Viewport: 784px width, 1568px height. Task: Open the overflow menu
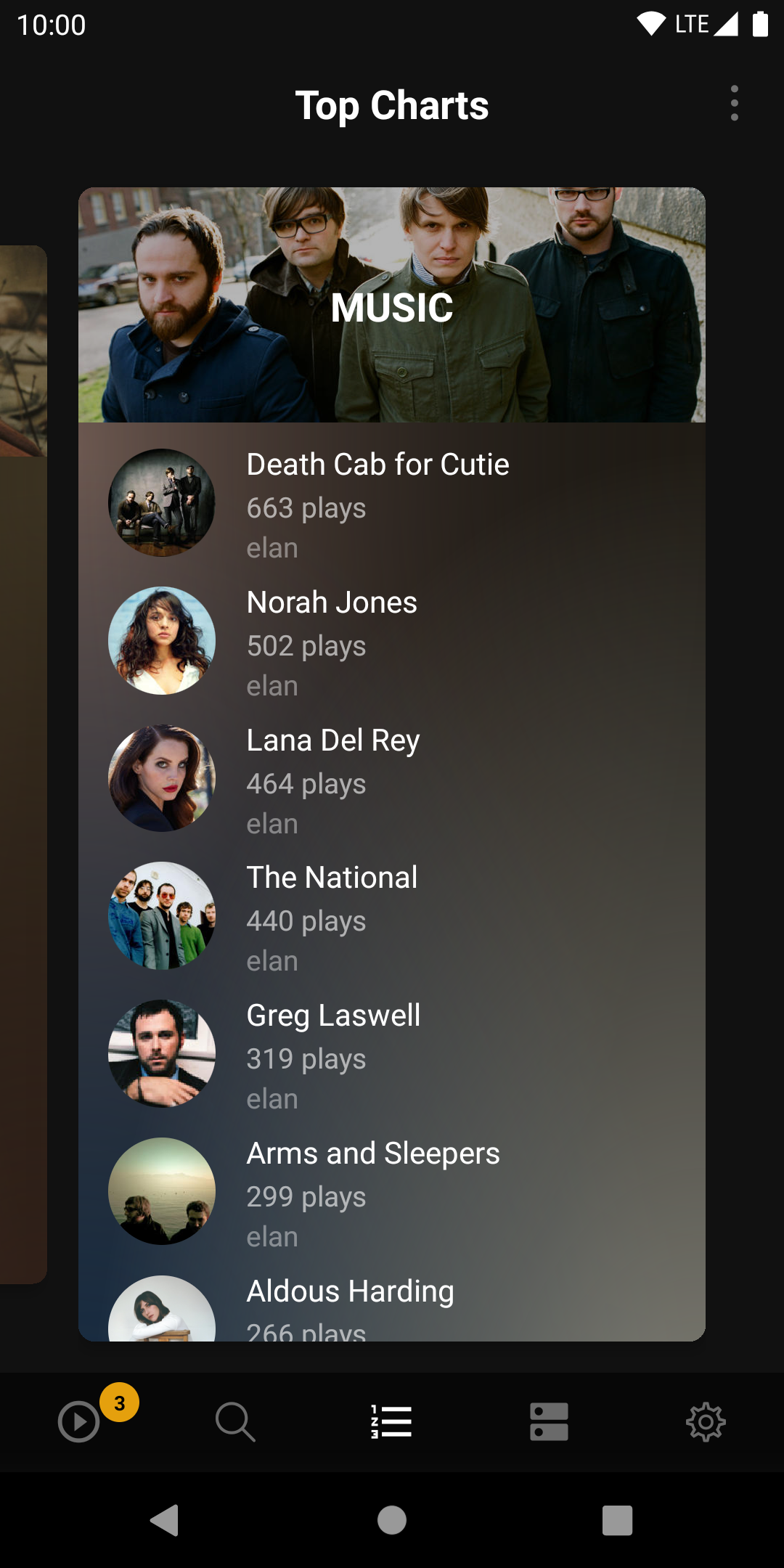[x=734, y=103]
